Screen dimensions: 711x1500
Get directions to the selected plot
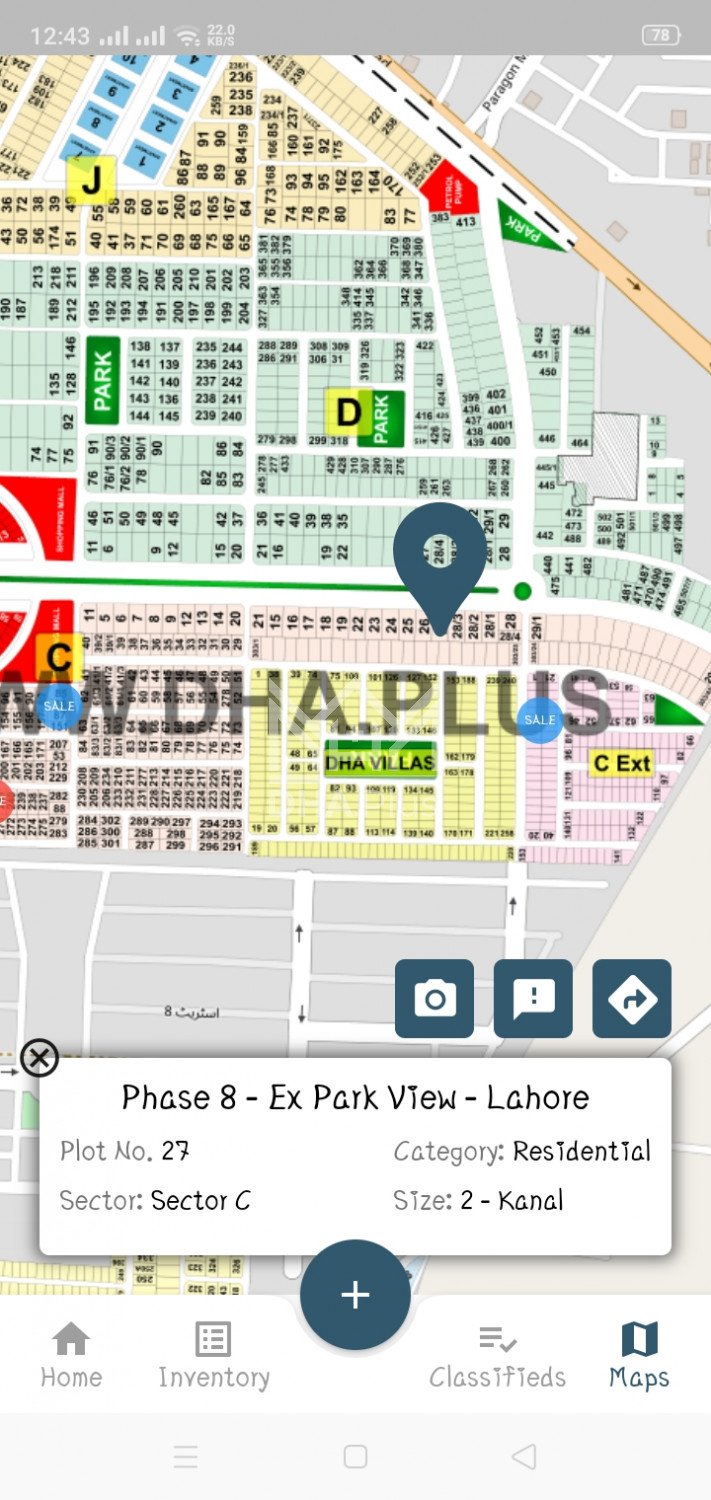[x=632, y=998]
